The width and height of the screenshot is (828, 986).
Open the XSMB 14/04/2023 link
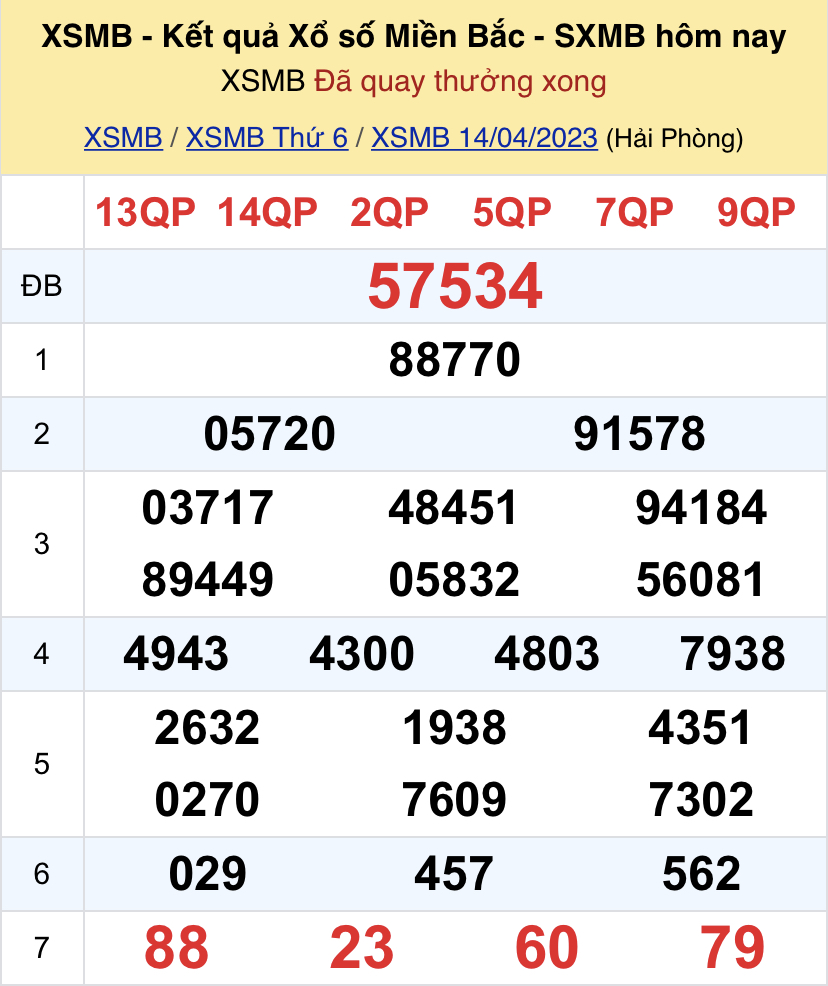(484, 138)
